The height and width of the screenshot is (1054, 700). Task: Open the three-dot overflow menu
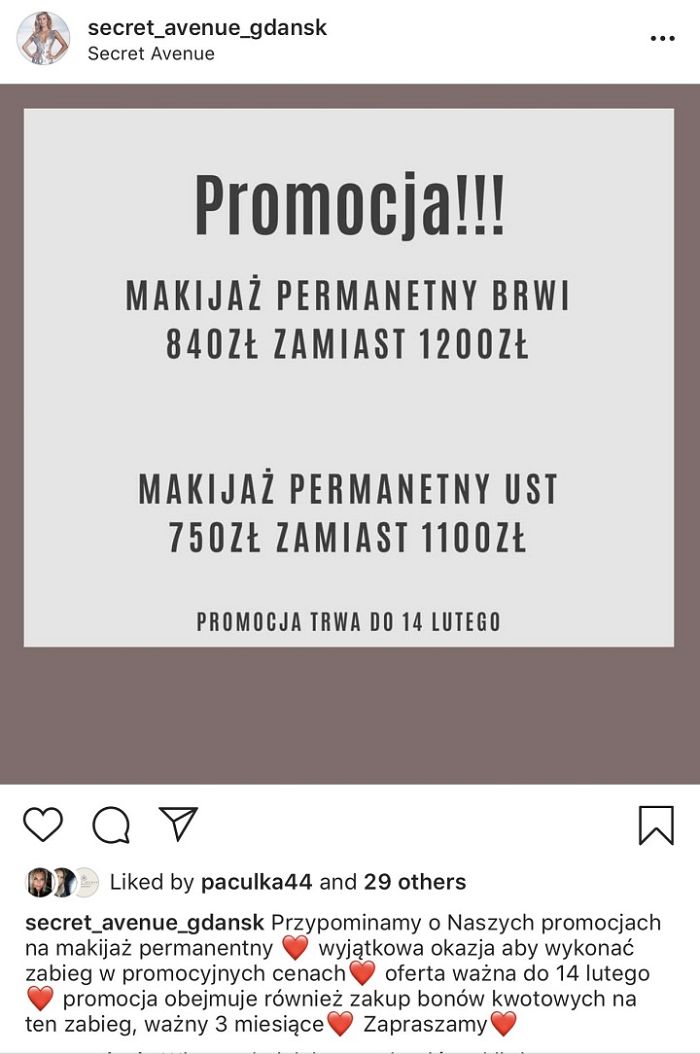click(662, 38)
